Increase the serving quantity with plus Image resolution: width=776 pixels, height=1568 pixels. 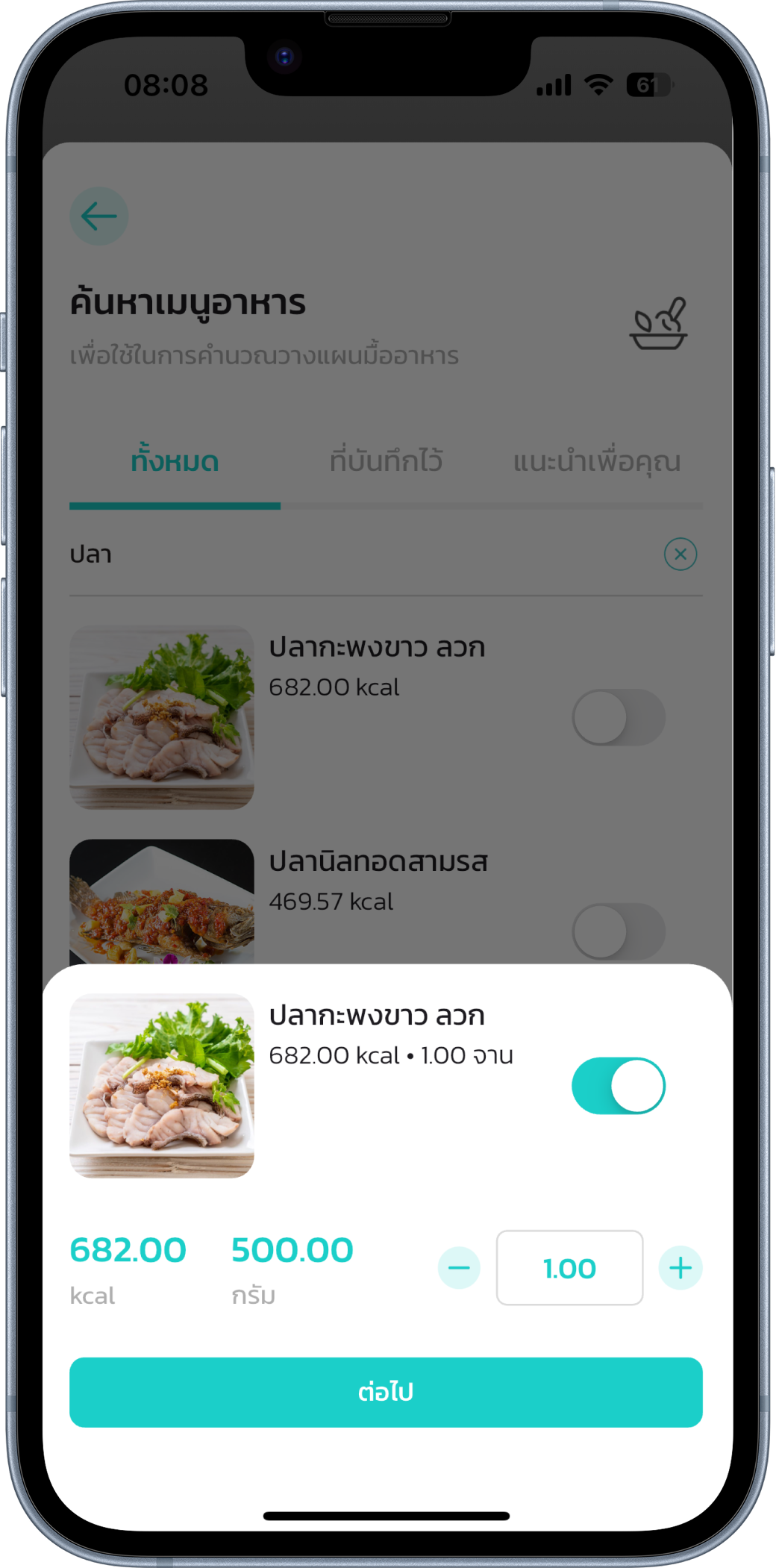(x=680, y=1267)
